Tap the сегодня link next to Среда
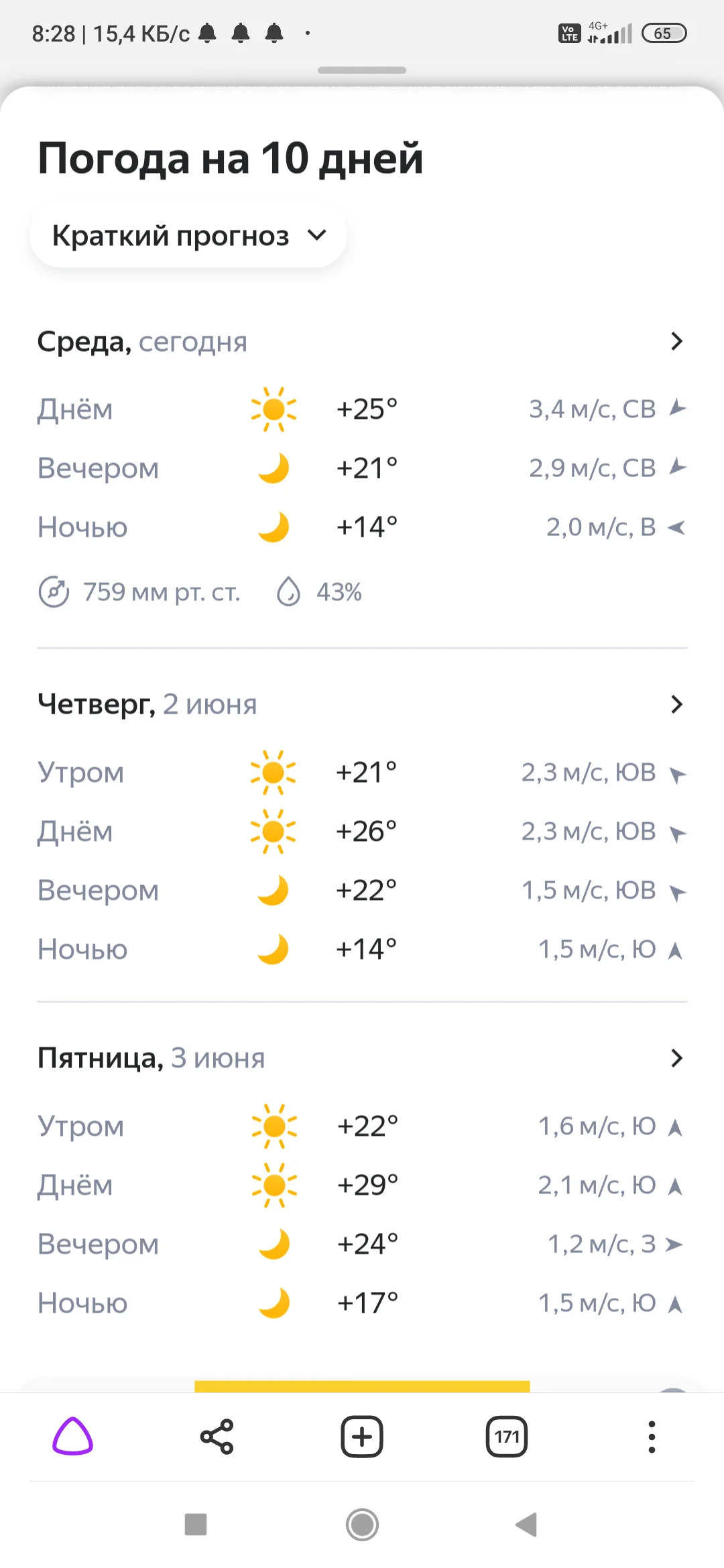 click(x=193, y=342)
